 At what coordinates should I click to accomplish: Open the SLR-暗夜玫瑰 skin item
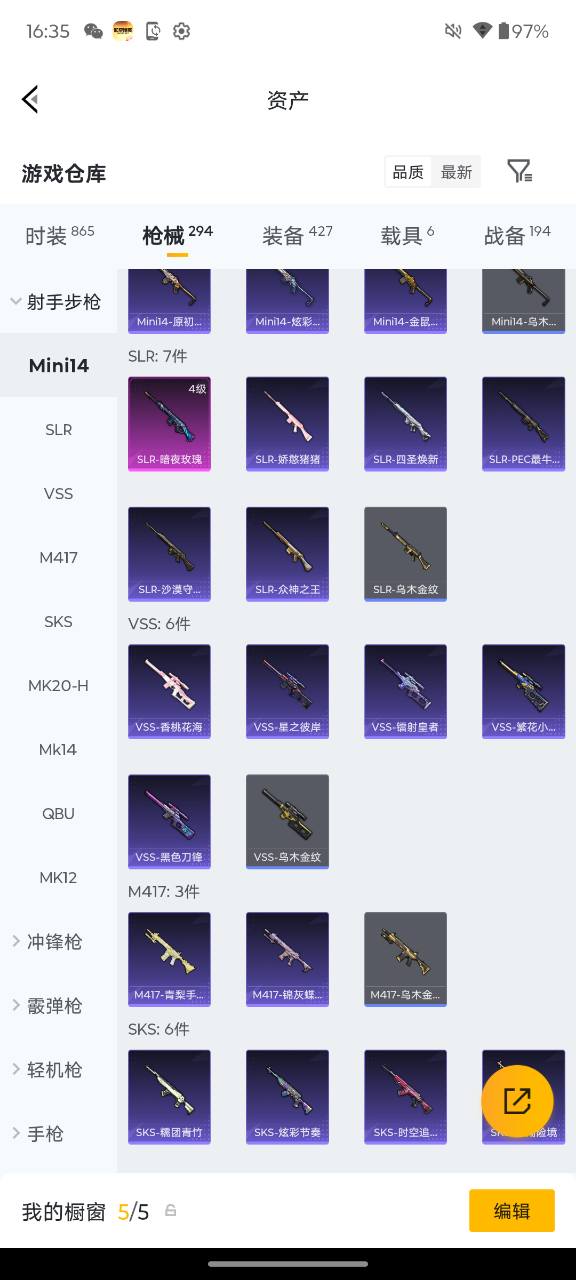point(169,423)
